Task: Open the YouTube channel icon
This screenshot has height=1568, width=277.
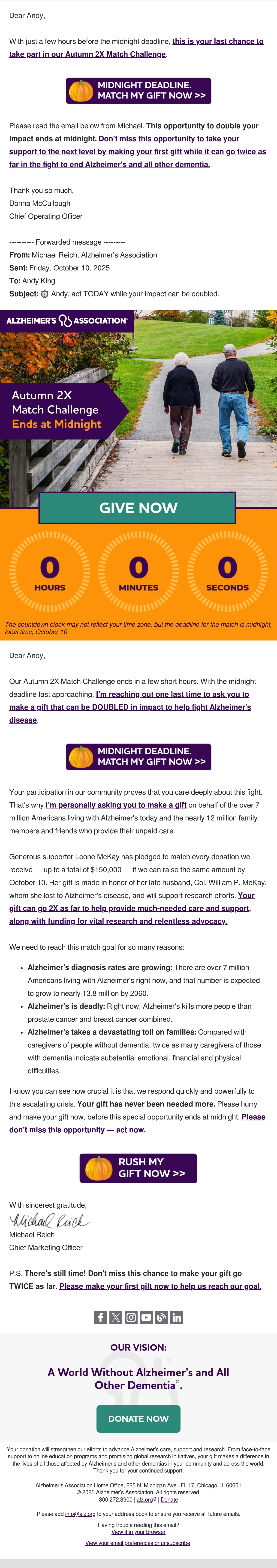Action: 146,1317
